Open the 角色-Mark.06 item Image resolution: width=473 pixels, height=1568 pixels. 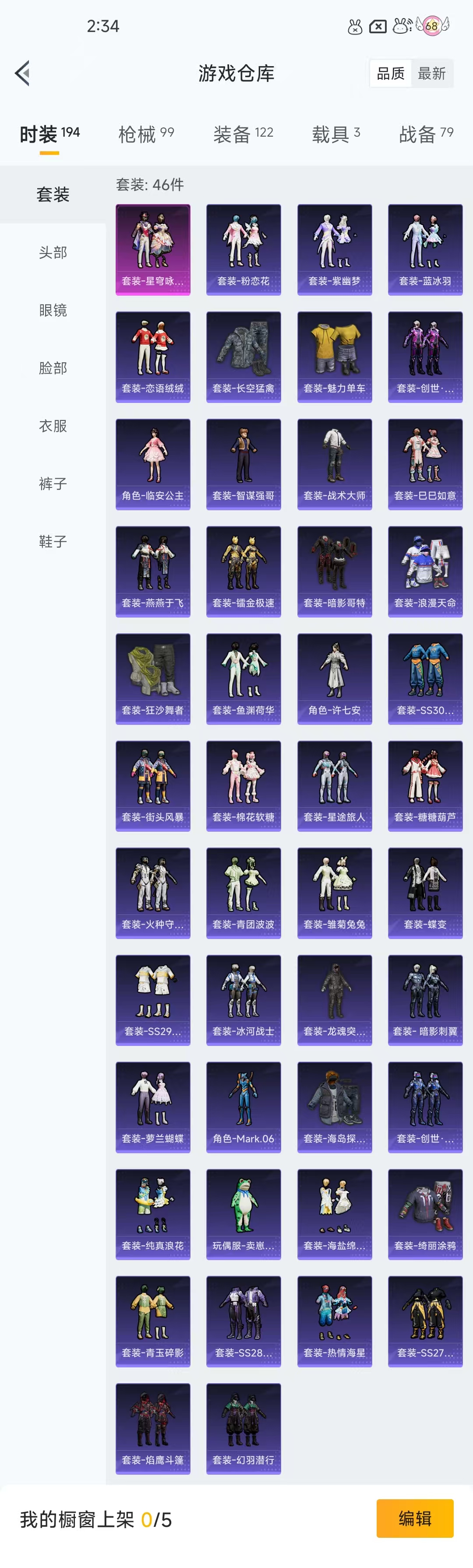coord(244,1107)
